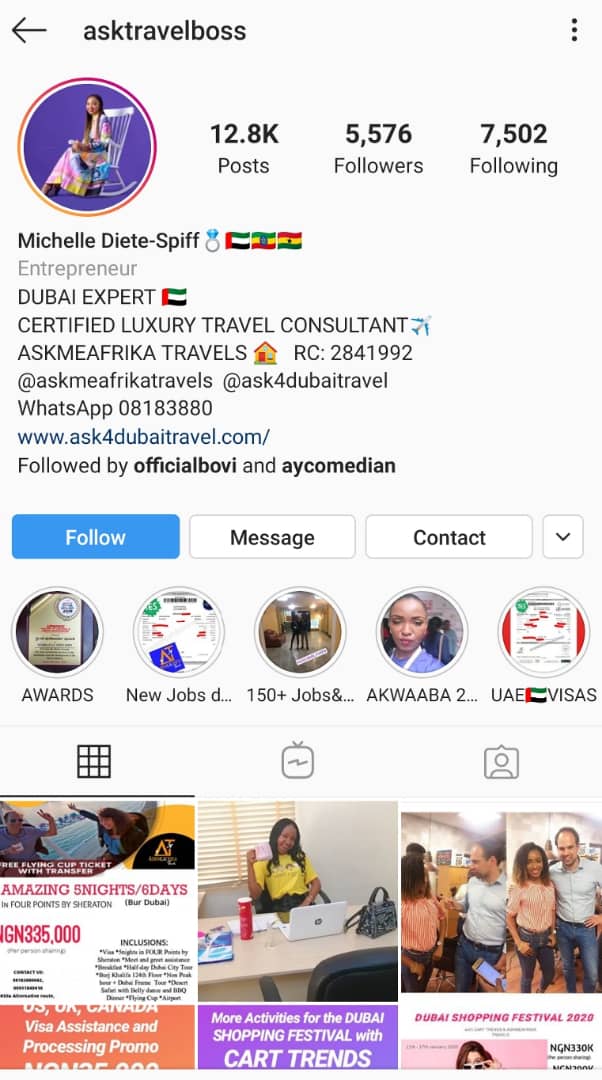Open the 150+ Jobs story highlight
The width and height of the screenshot is (602, 1080).
point(300,633)
